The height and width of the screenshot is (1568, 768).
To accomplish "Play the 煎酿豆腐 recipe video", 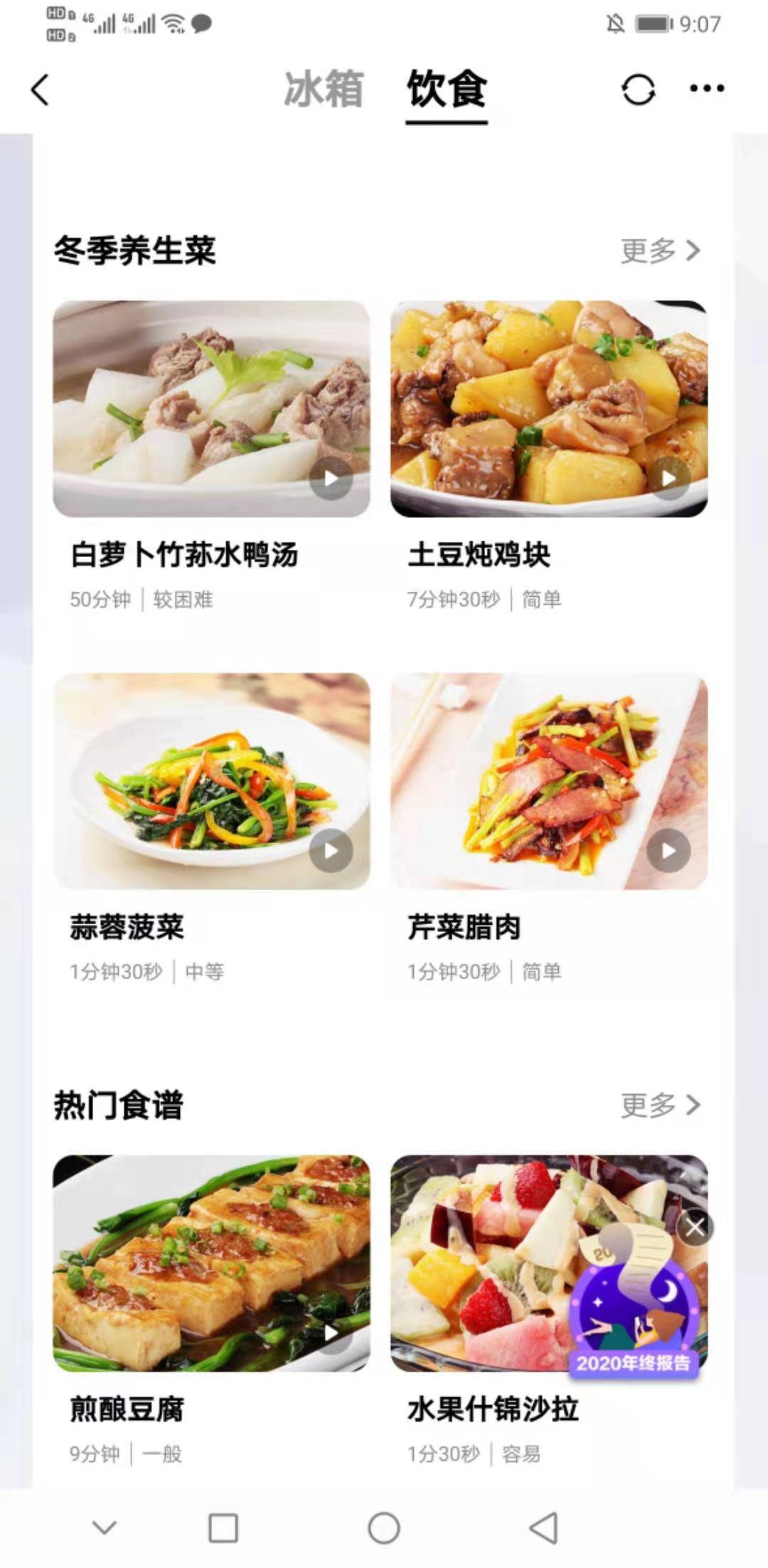I will [x=331, y=1333].
